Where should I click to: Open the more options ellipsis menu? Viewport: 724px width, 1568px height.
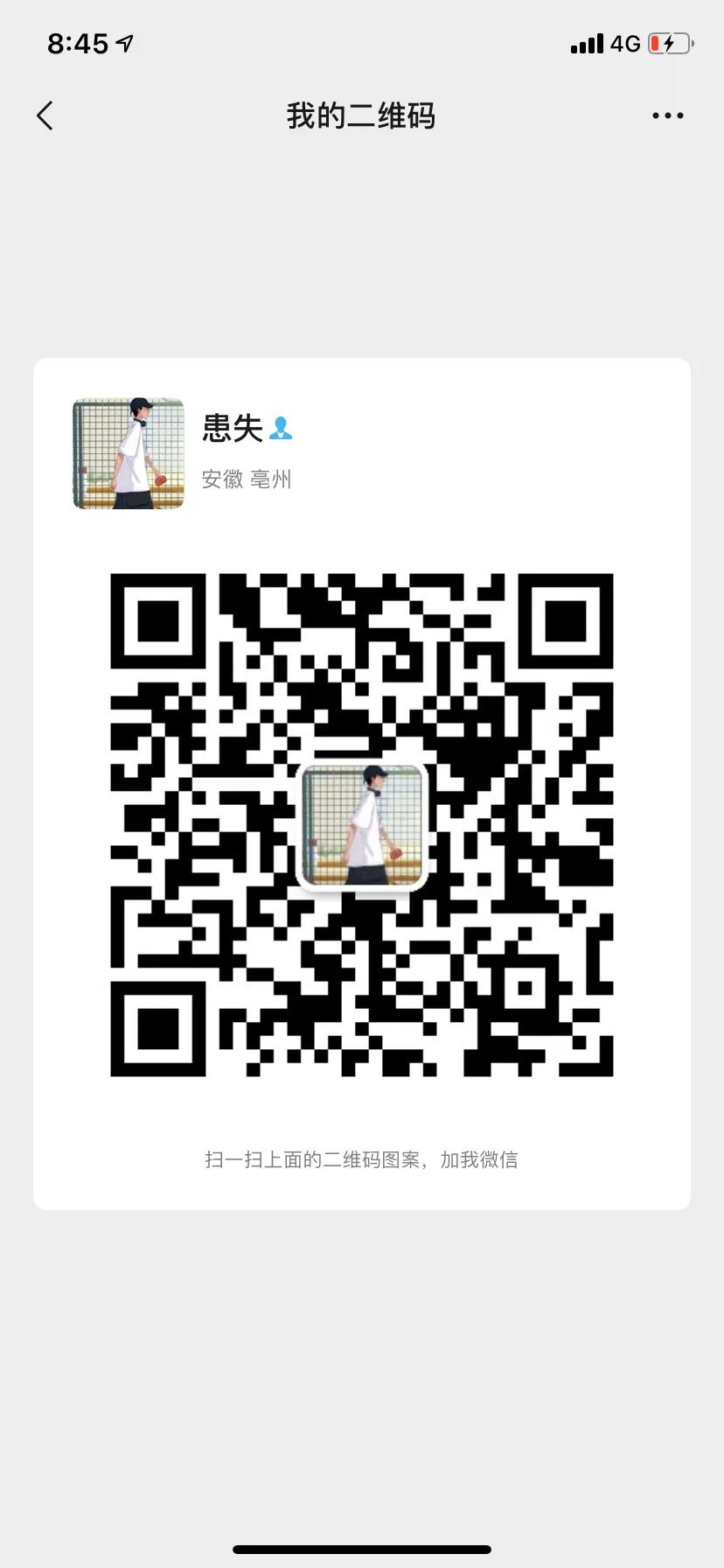click(x=666, y=115)
